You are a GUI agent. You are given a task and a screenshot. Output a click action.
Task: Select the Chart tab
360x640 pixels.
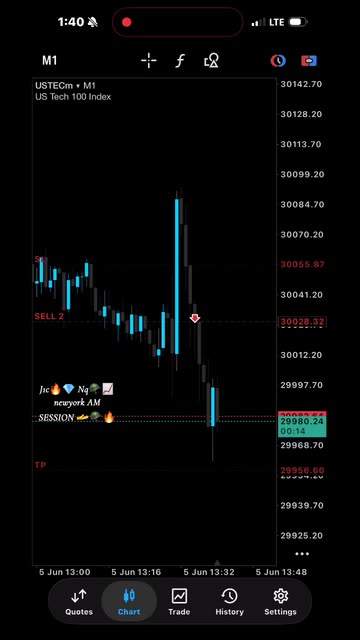tap(129, 602)
